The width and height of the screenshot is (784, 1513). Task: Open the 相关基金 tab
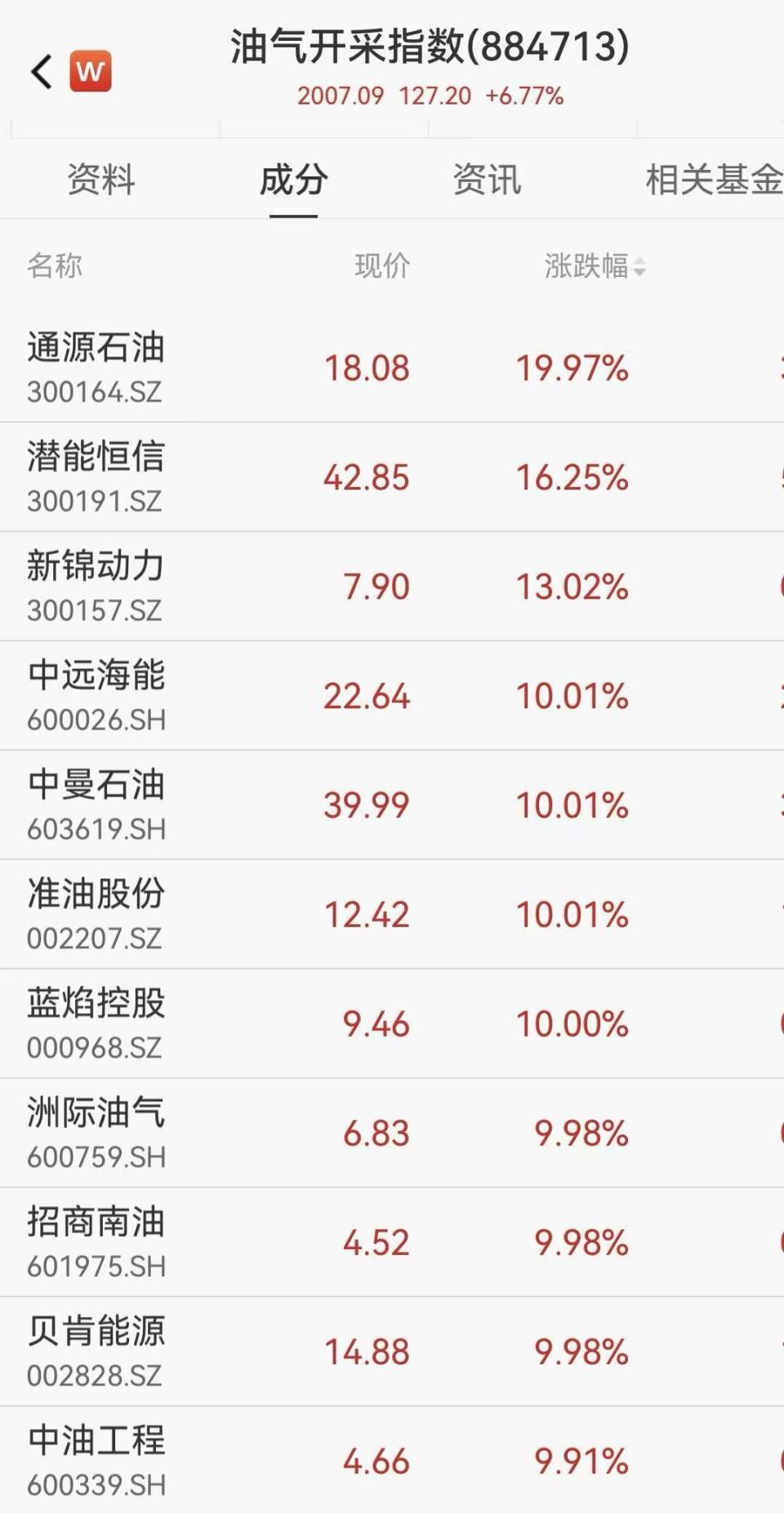[711, 181]
